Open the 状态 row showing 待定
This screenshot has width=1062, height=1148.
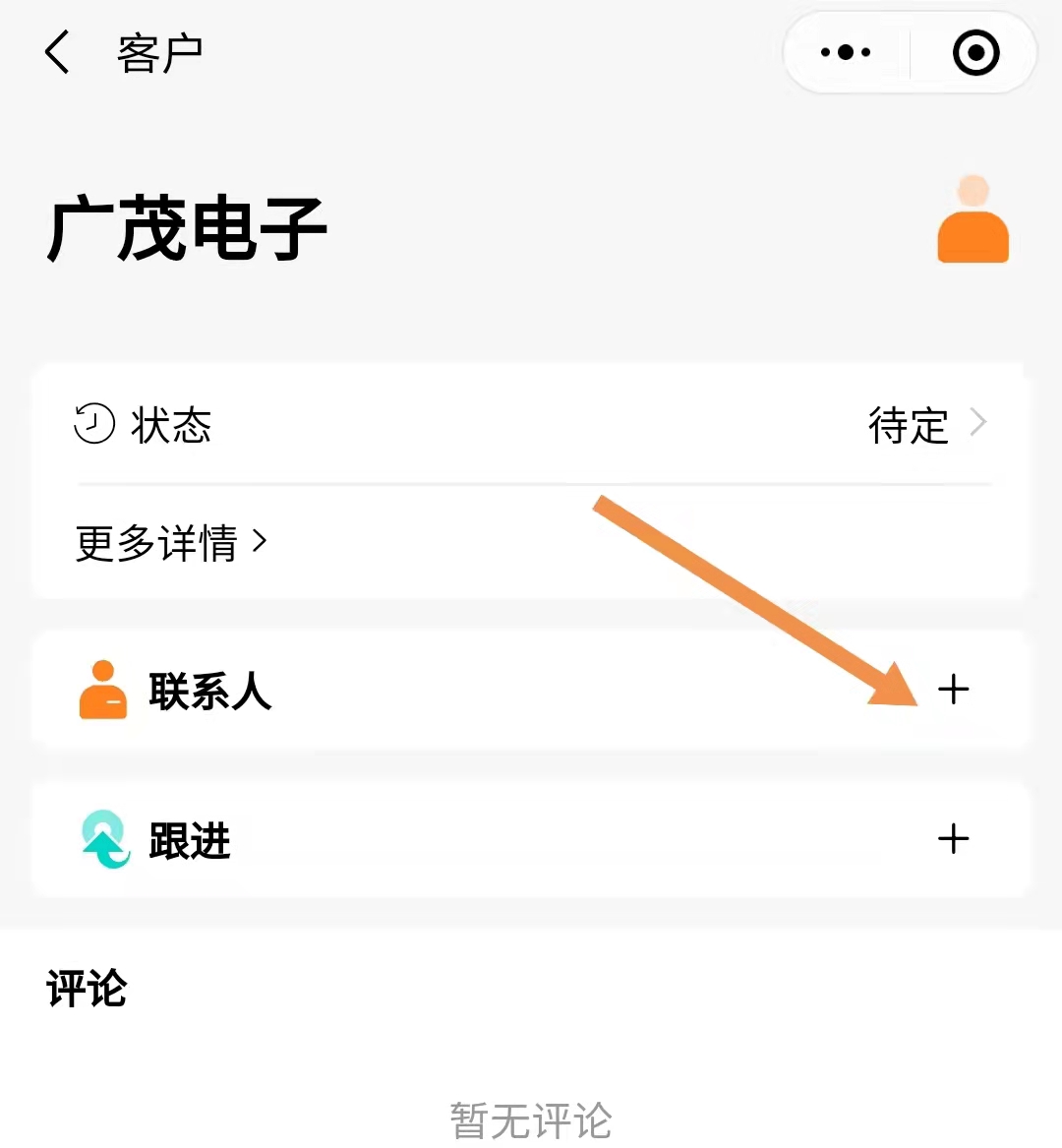click(531, 425)
